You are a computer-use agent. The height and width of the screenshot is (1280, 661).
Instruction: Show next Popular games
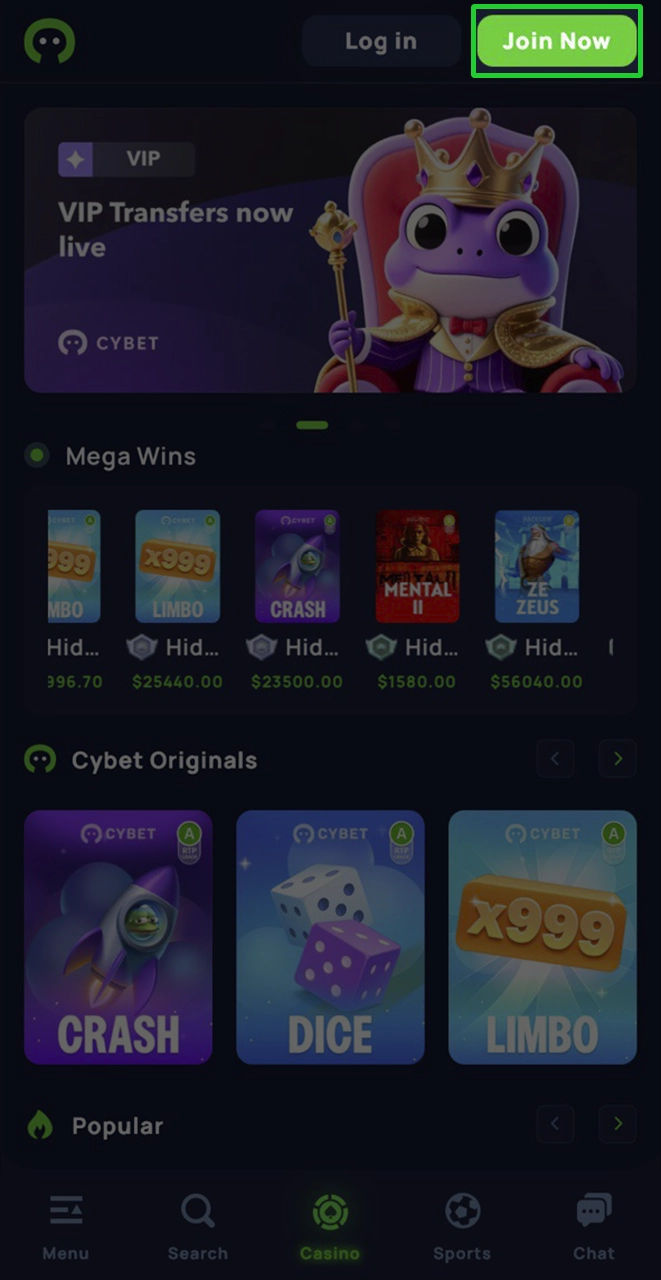pyautogui.click(x=617, y=1124)
